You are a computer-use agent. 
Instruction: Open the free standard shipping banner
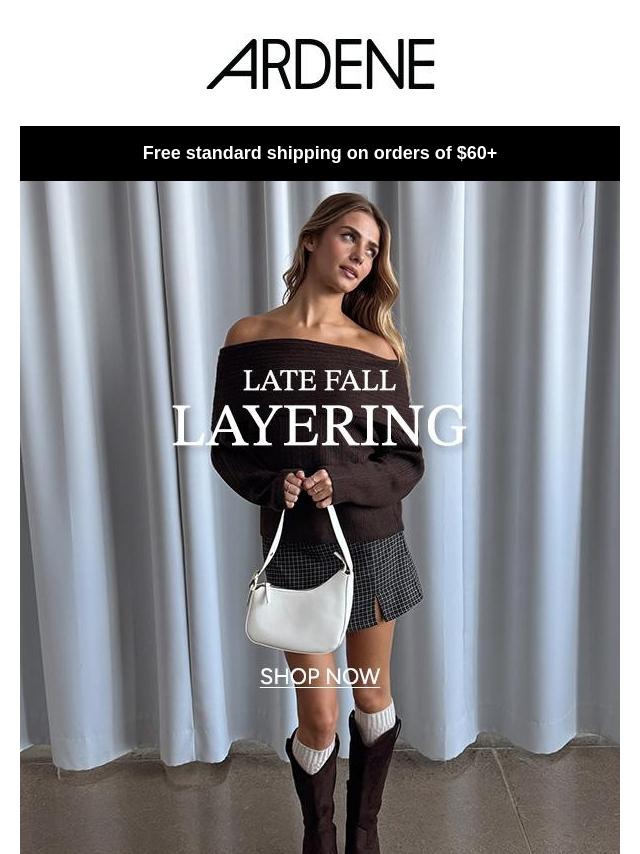(x=320, y=154)
